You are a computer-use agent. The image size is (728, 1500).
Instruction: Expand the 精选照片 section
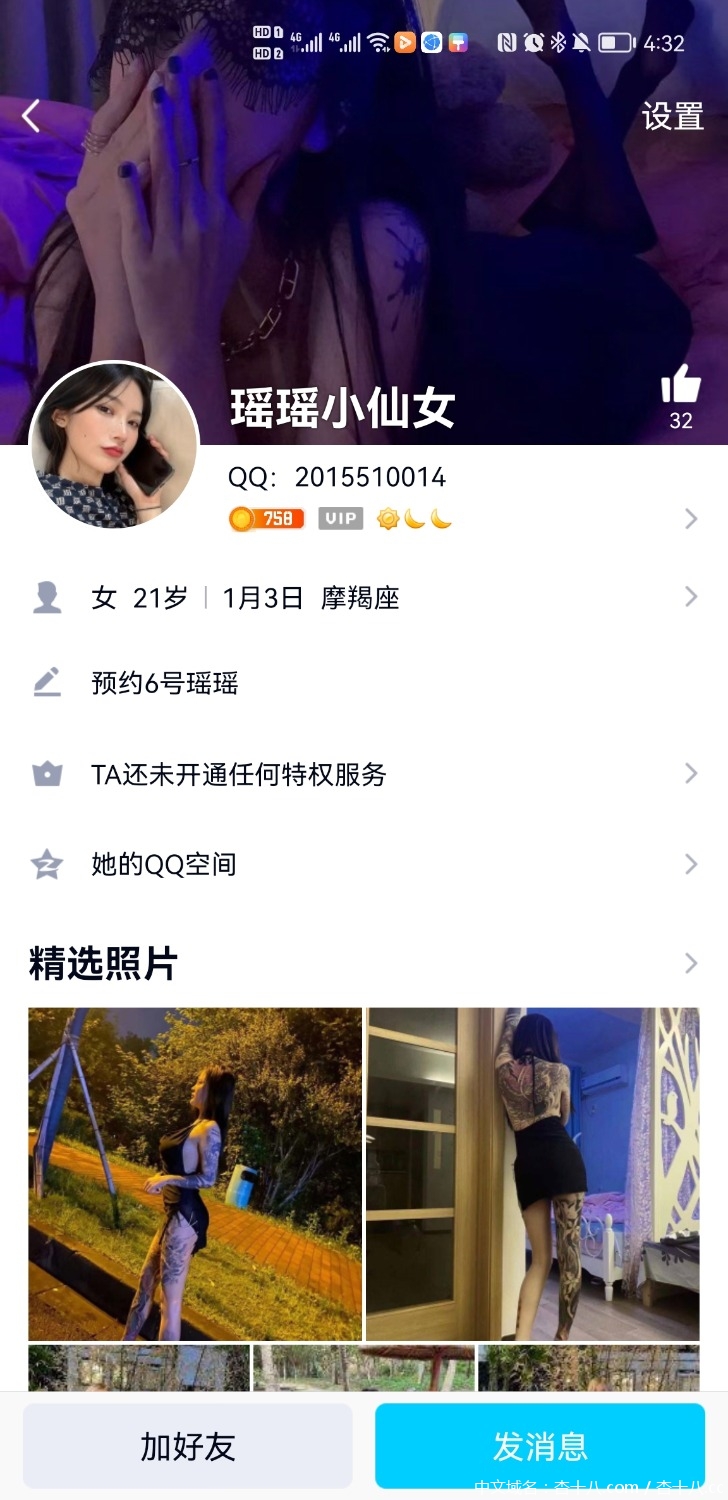coord(689,964)
